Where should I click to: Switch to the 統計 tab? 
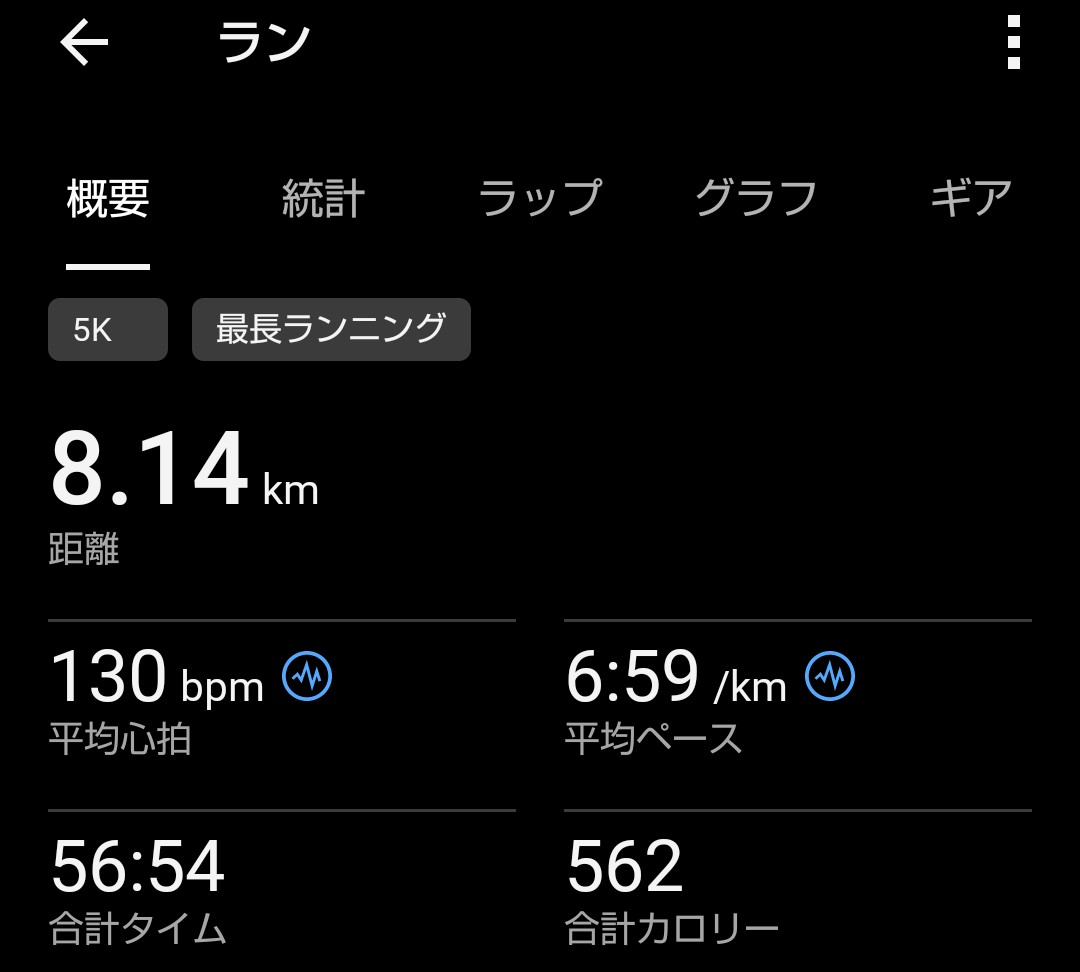pyautogui.click(x=323, y=199)
